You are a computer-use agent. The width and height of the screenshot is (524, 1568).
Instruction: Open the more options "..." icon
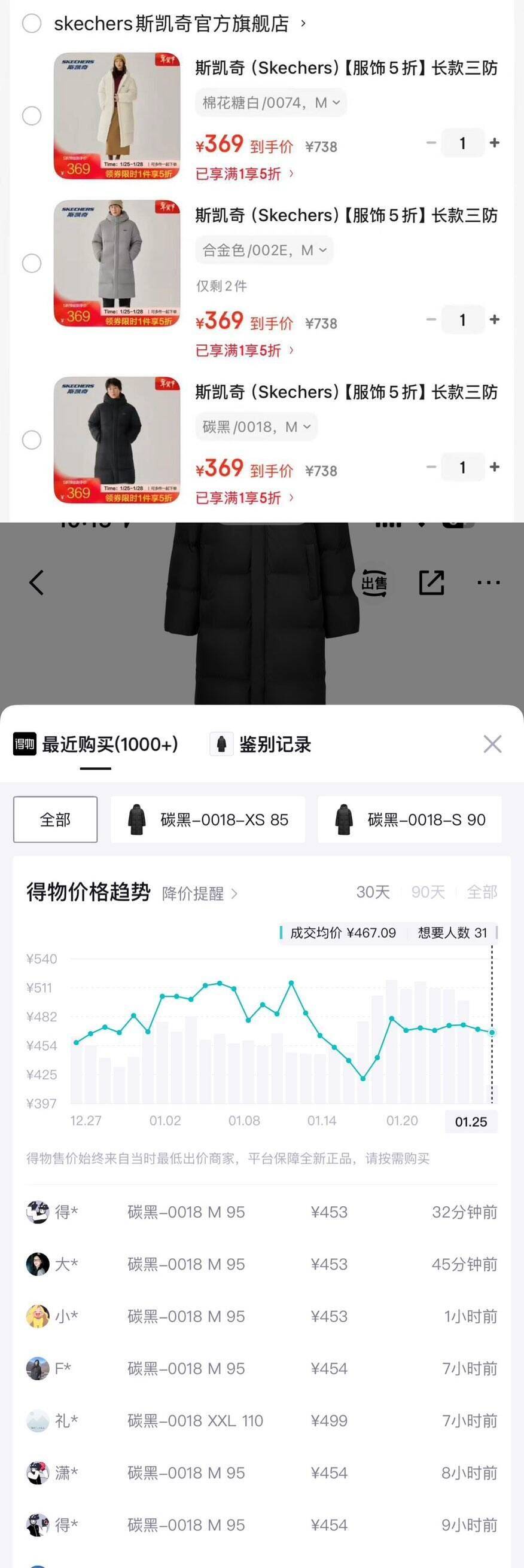(489, 582)
